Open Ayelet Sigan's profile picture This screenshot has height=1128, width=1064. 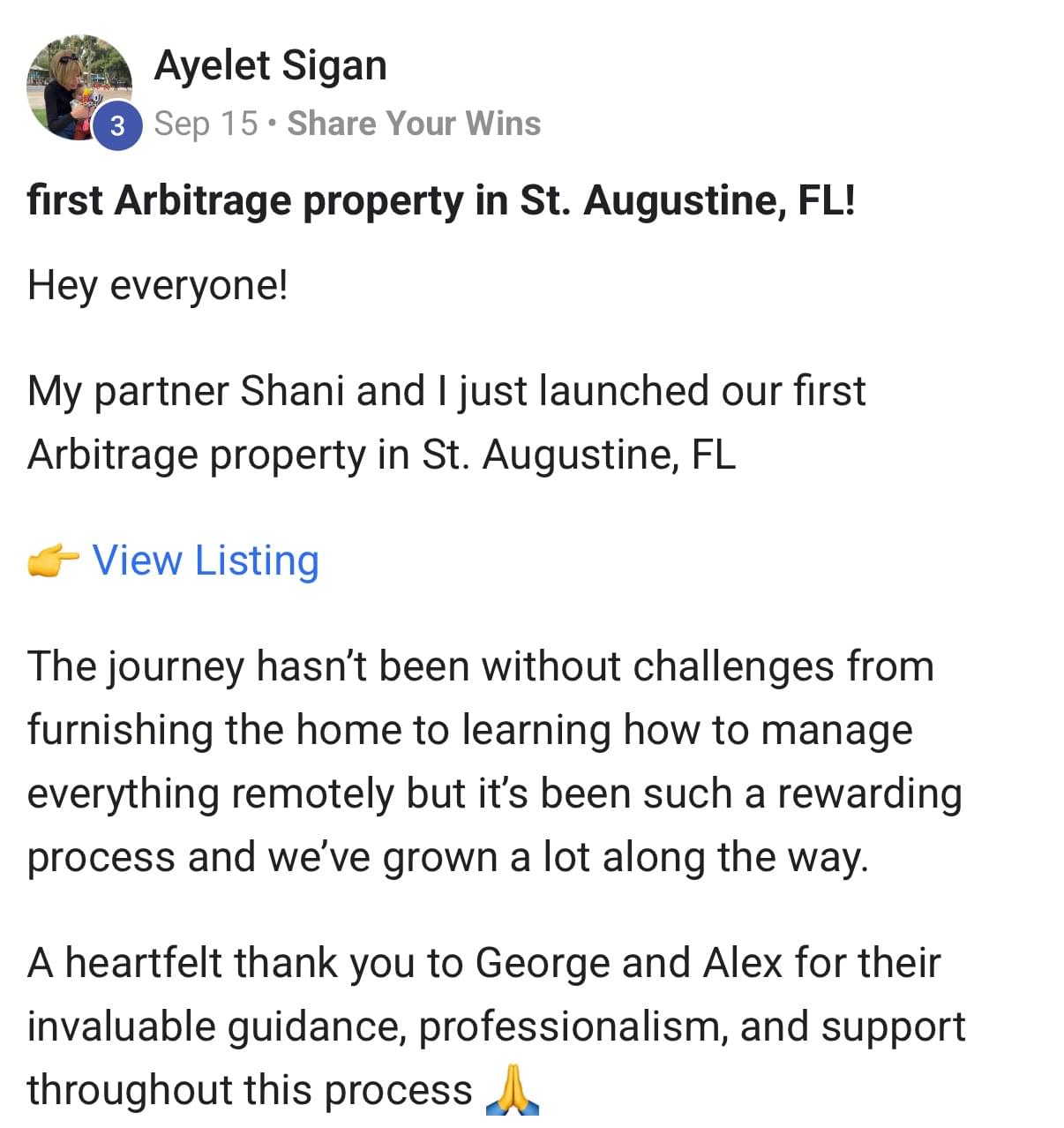click(x=78, y=87)
